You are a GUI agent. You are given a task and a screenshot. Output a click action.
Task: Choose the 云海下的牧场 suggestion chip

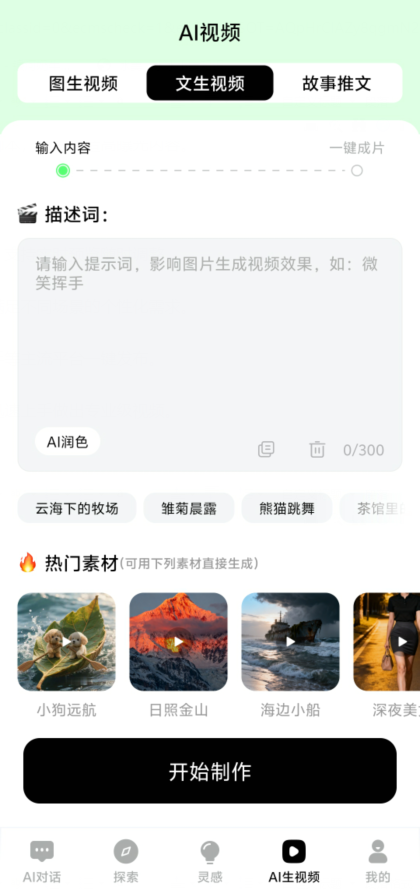pos(77,508)
